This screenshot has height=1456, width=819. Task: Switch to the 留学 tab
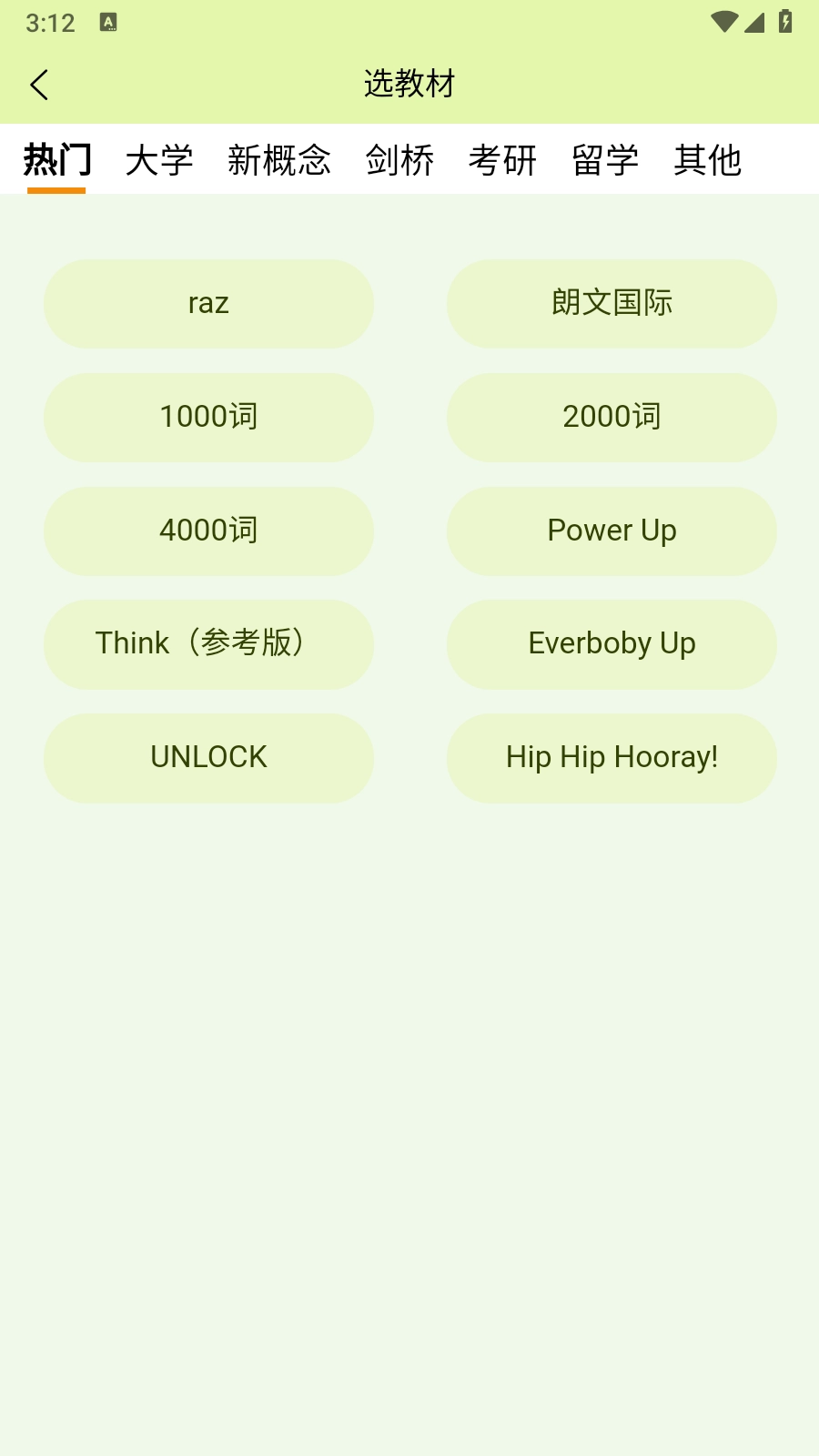605,159
